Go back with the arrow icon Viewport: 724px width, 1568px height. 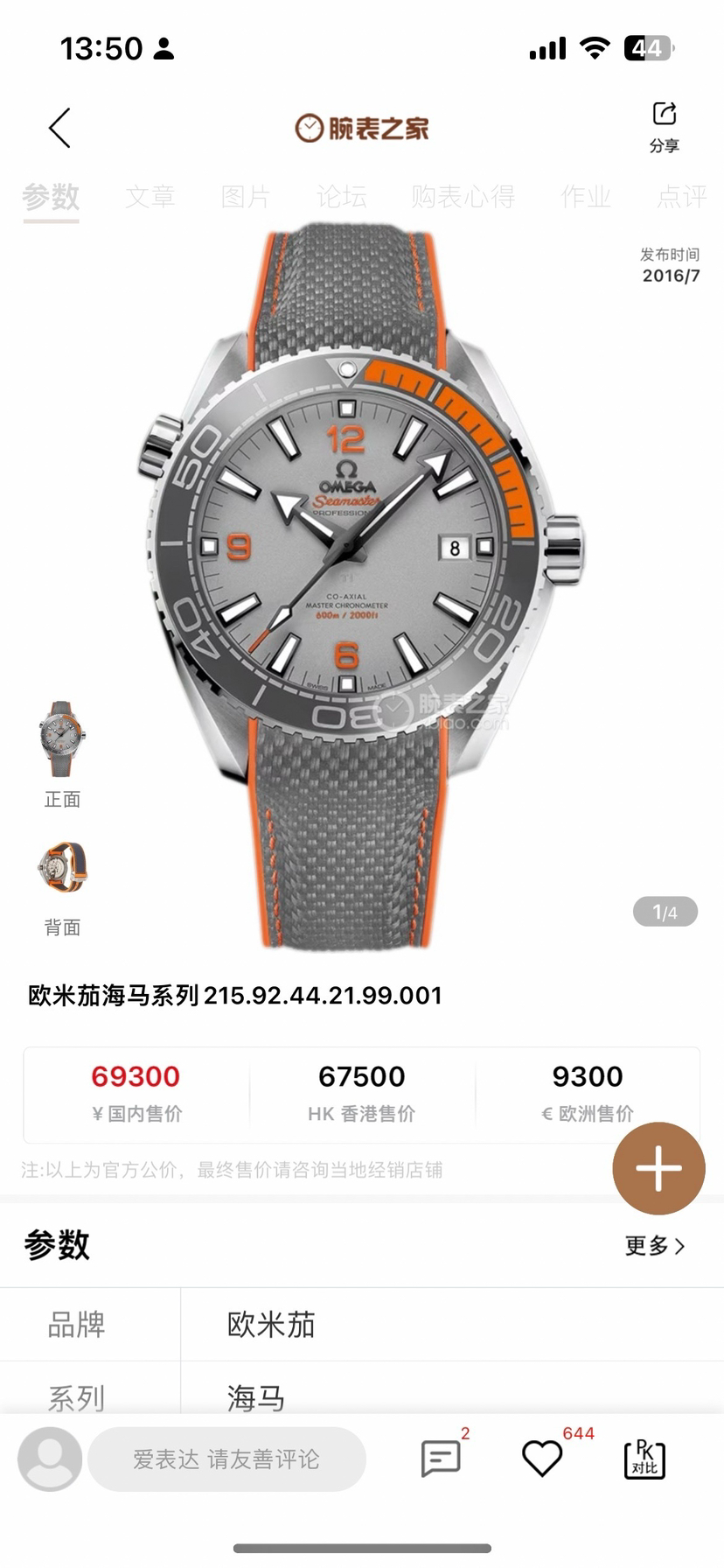click(59, 129)
